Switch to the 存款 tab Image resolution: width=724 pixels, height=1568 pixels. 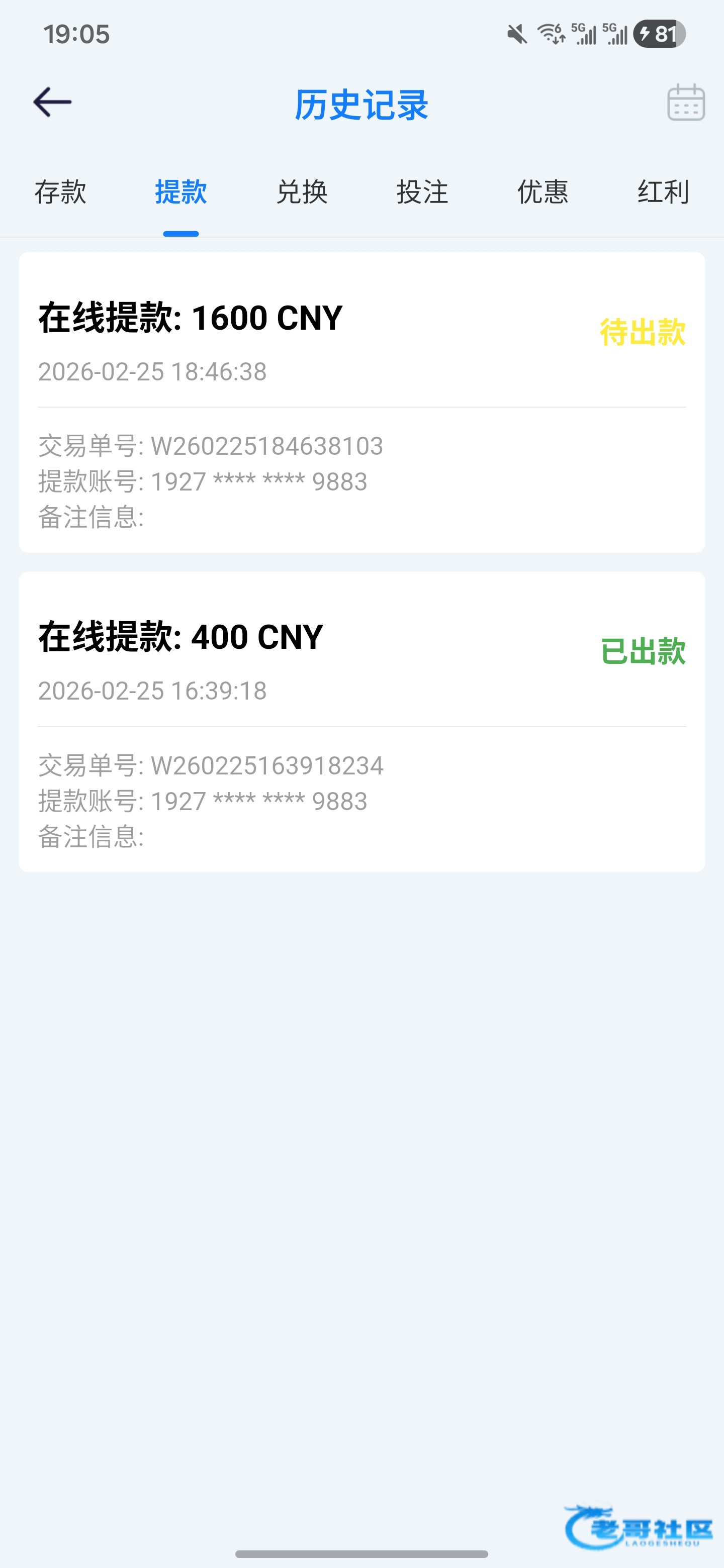60,192
